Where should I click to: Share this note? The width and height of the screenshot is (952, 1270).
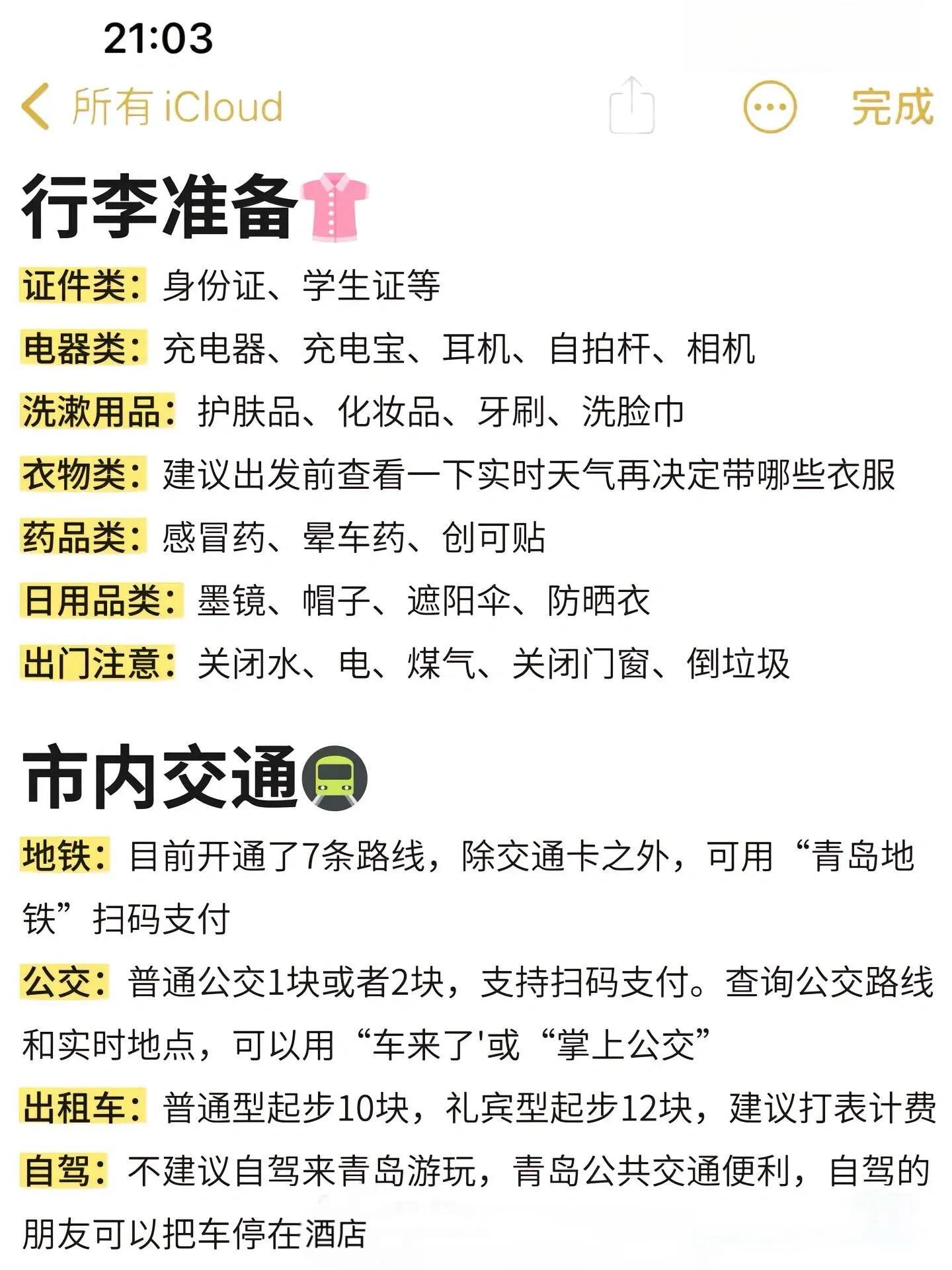coord(631,106)
